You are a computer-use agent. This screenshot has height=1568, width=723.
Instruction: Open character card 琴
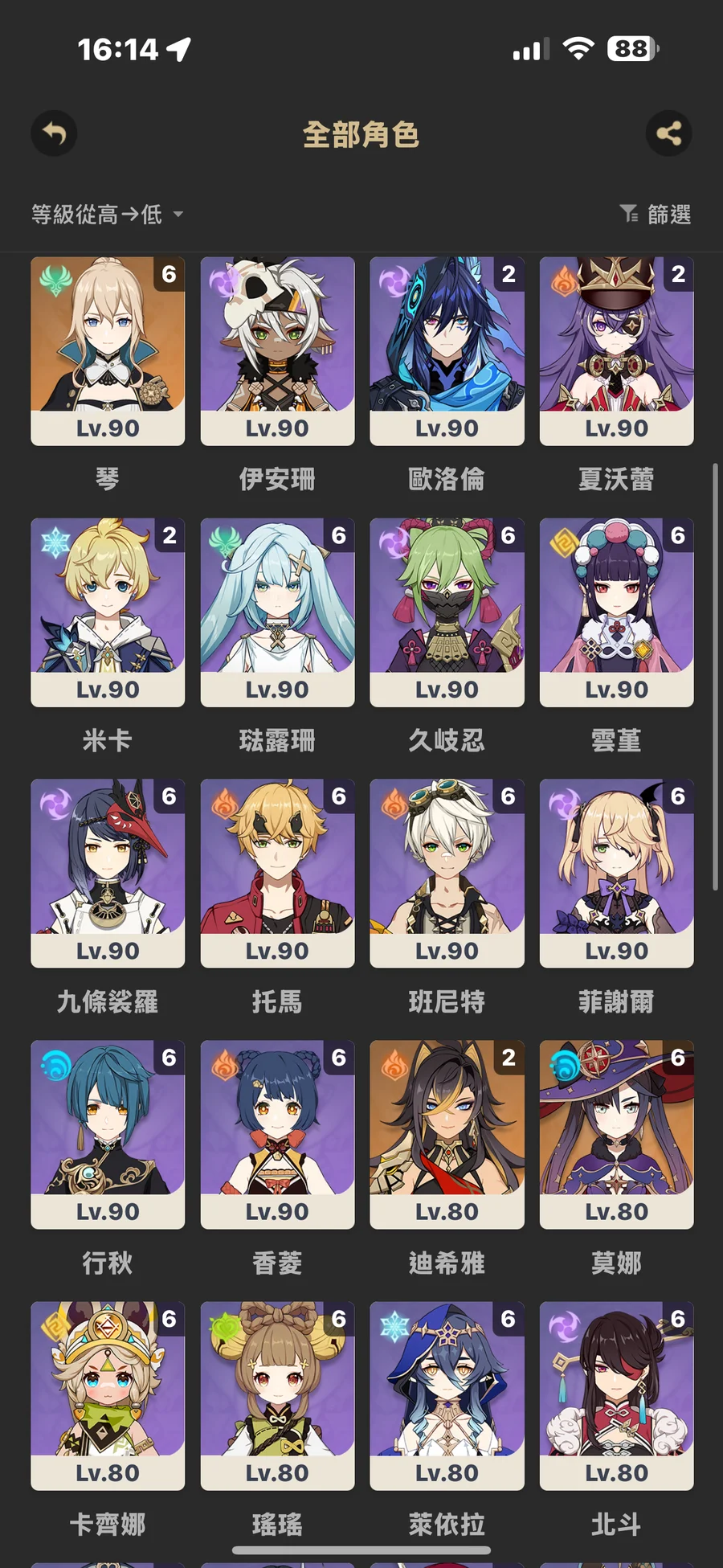pos(108,351)
